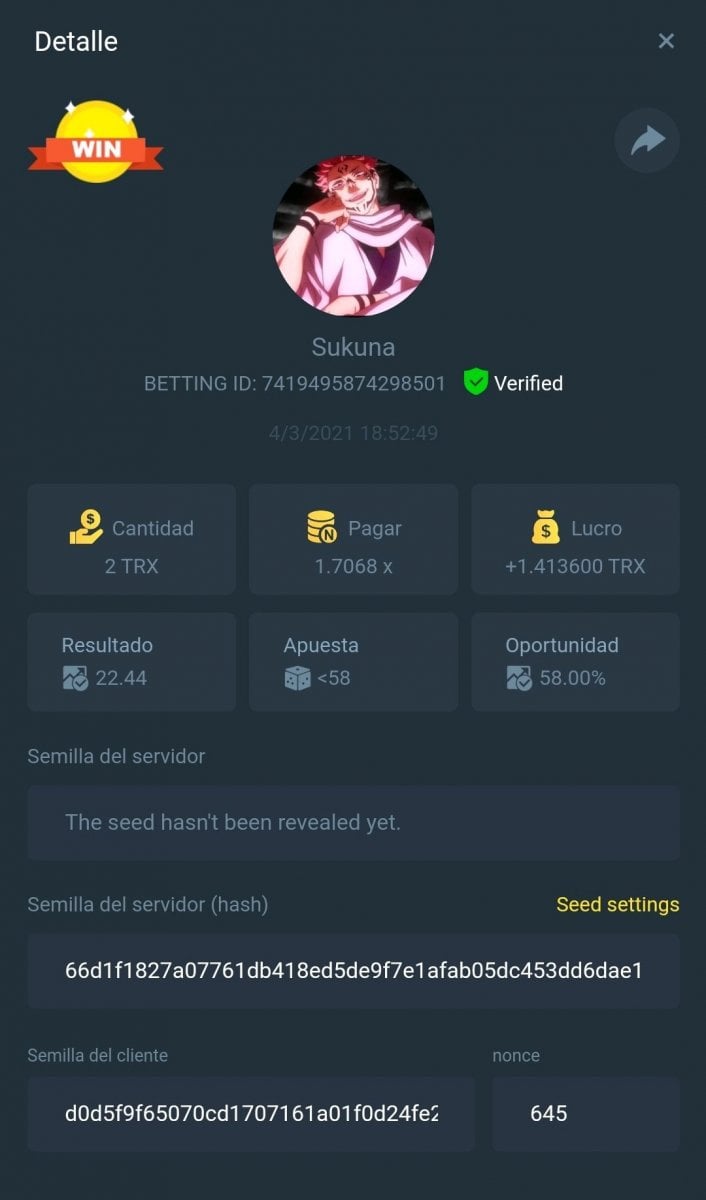Open Seed settings

point(617,904)
